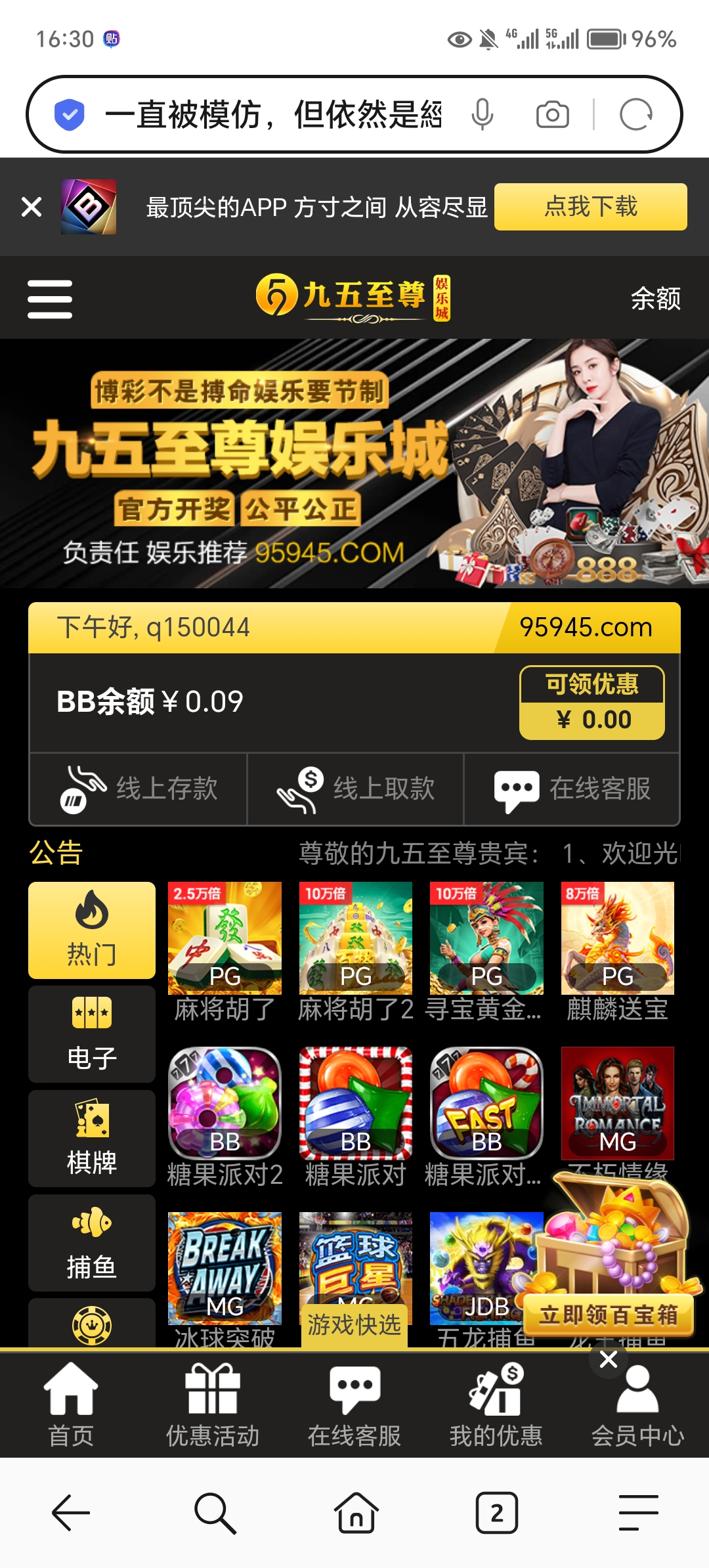Go to the 优惠活动 tab
The width and height of the screenshot is (709, 1568).
point(213,1405)
